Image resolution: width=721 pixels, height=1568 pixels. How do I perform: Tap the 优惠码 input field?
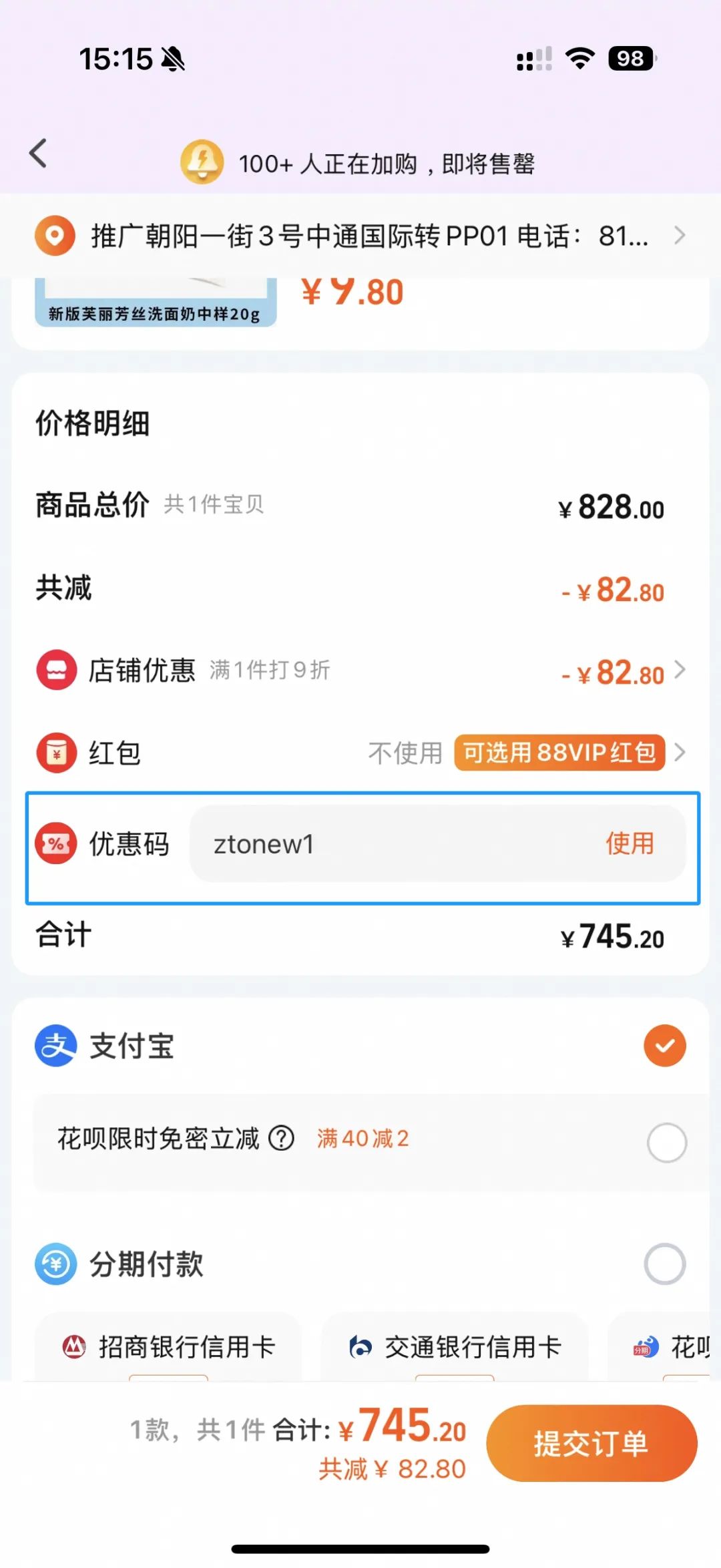click(394, 844)
